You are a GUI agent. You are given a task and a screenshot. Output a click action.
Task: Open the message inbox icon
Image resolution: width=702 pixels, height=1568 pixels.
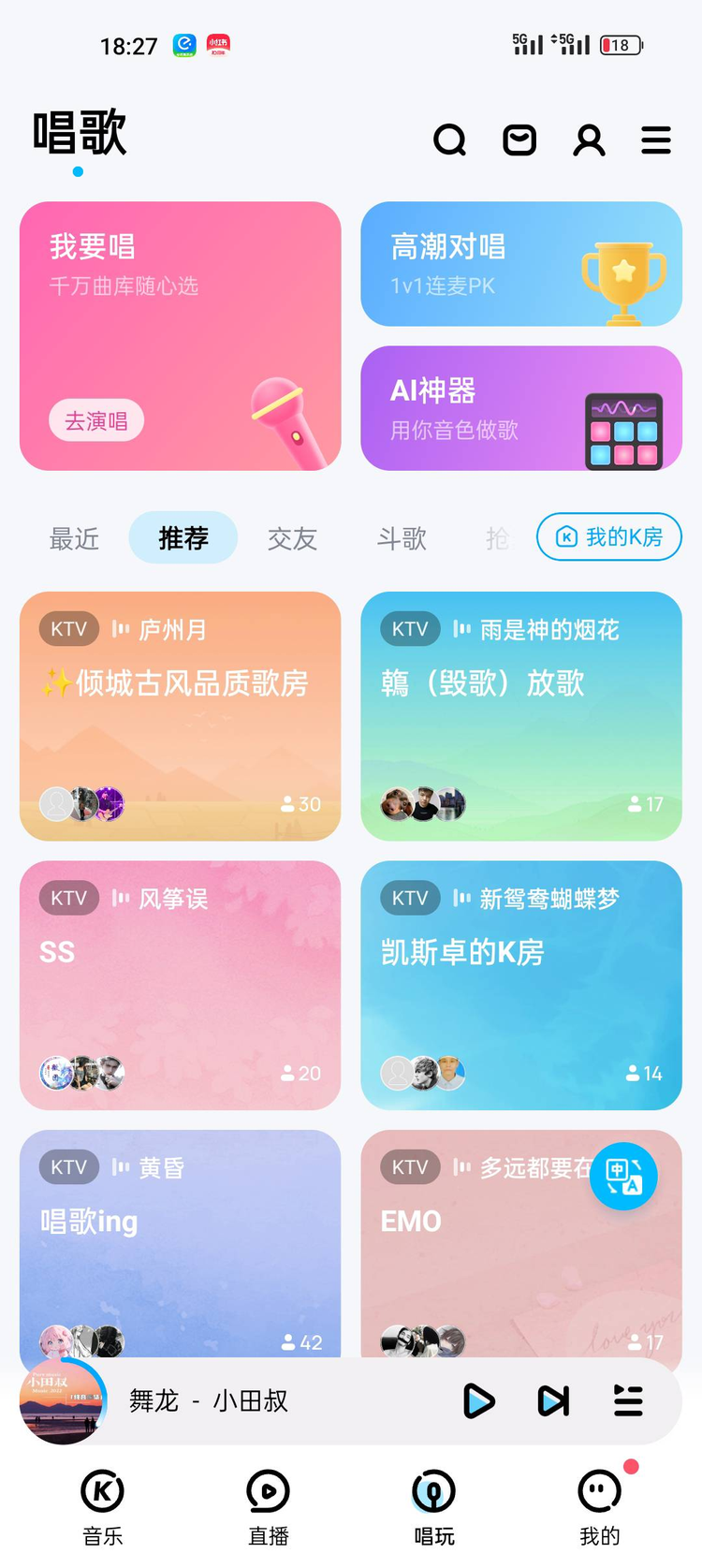[x=519, y=140]
